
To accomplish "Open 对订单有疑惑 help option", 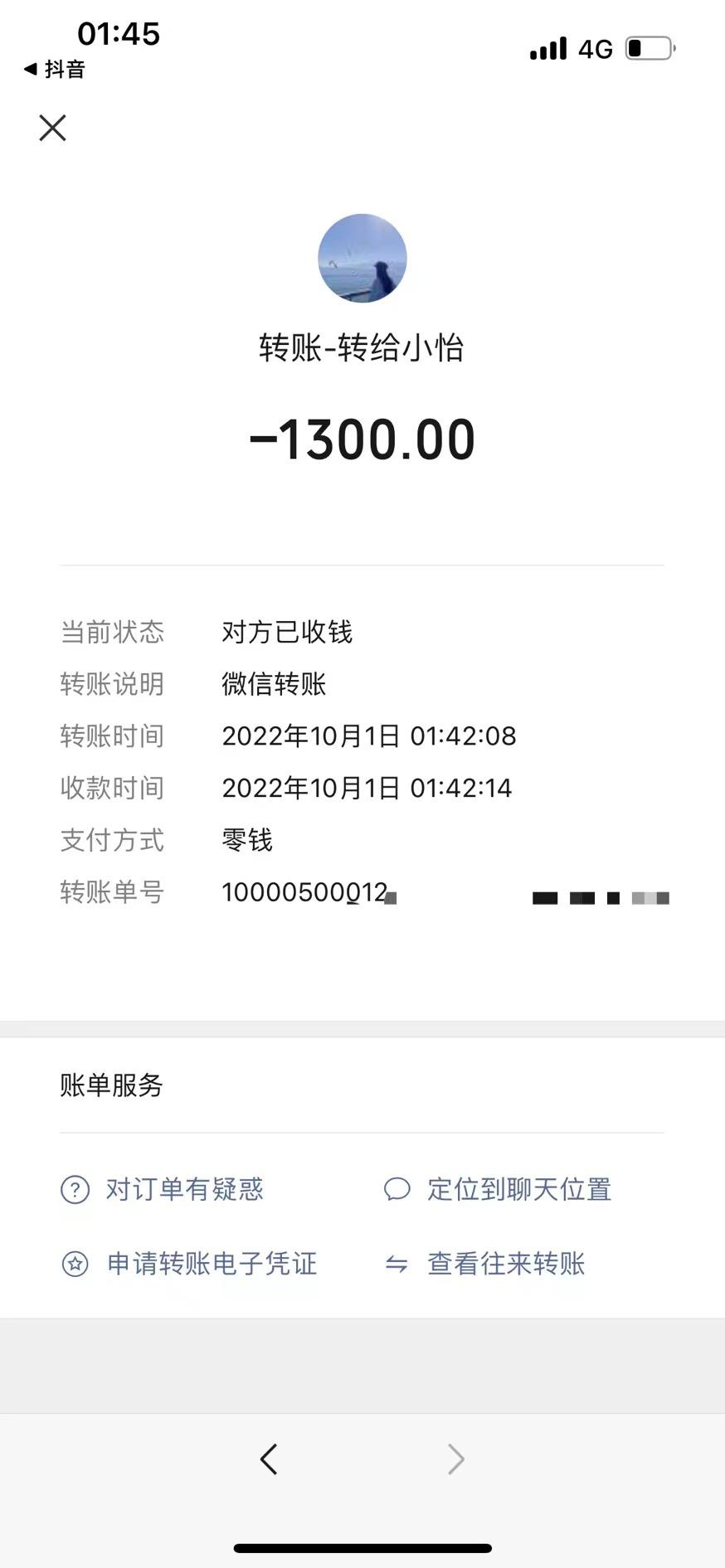I will coord(163,1189).
